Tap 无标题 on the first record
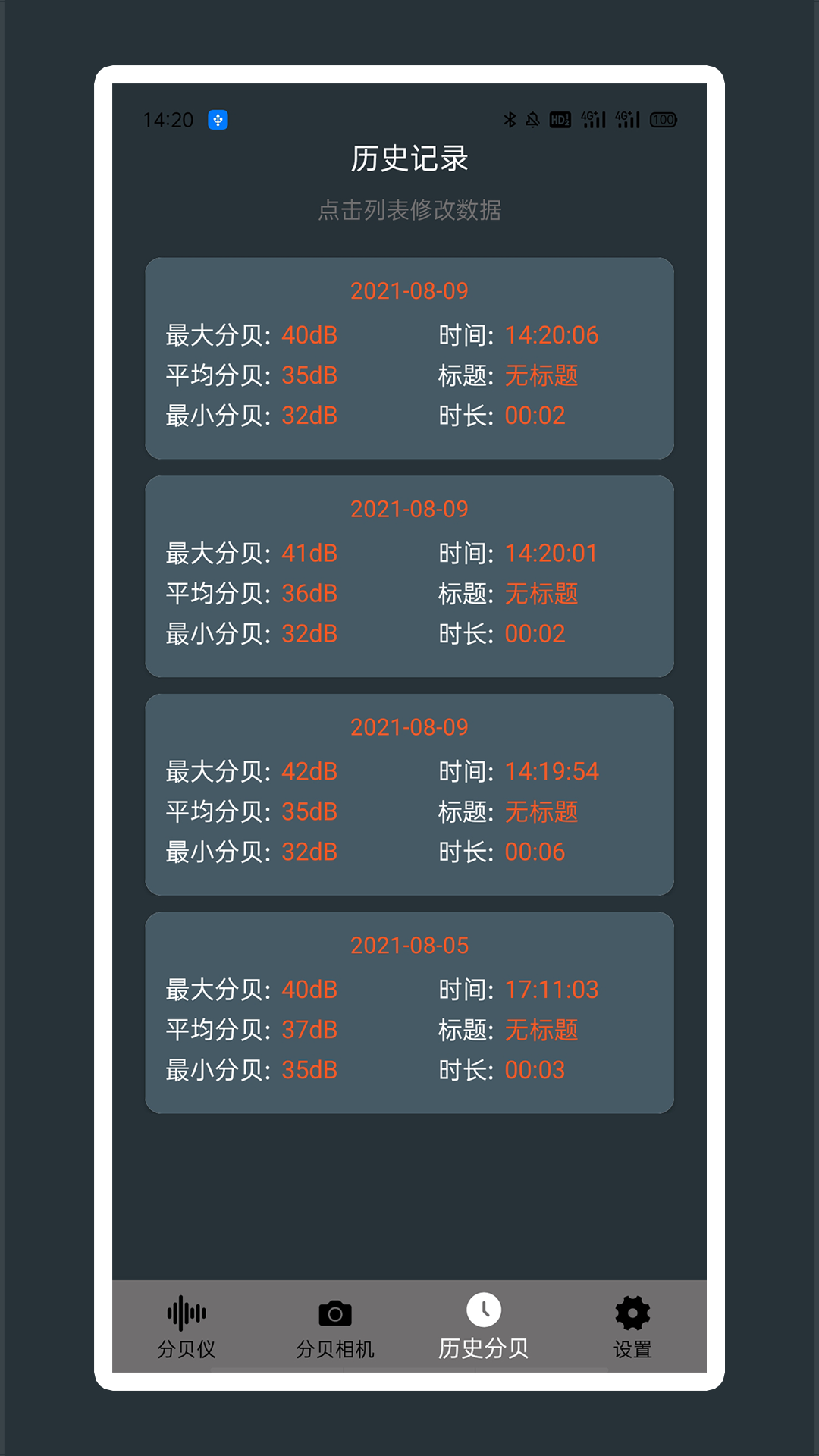 coord(542,375)
